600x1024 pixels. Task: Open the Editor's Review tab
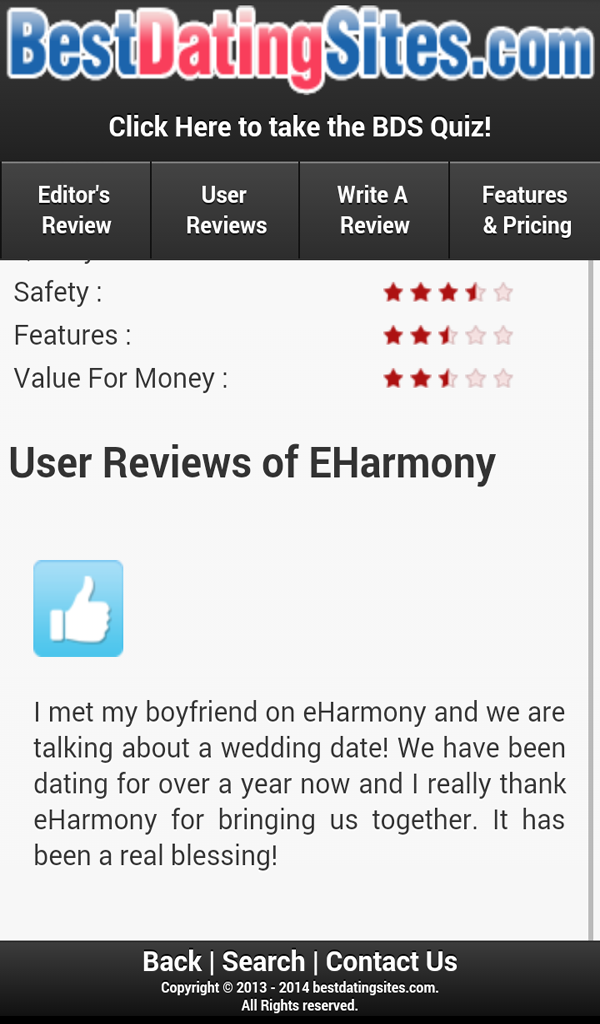(x=75, y=210)
